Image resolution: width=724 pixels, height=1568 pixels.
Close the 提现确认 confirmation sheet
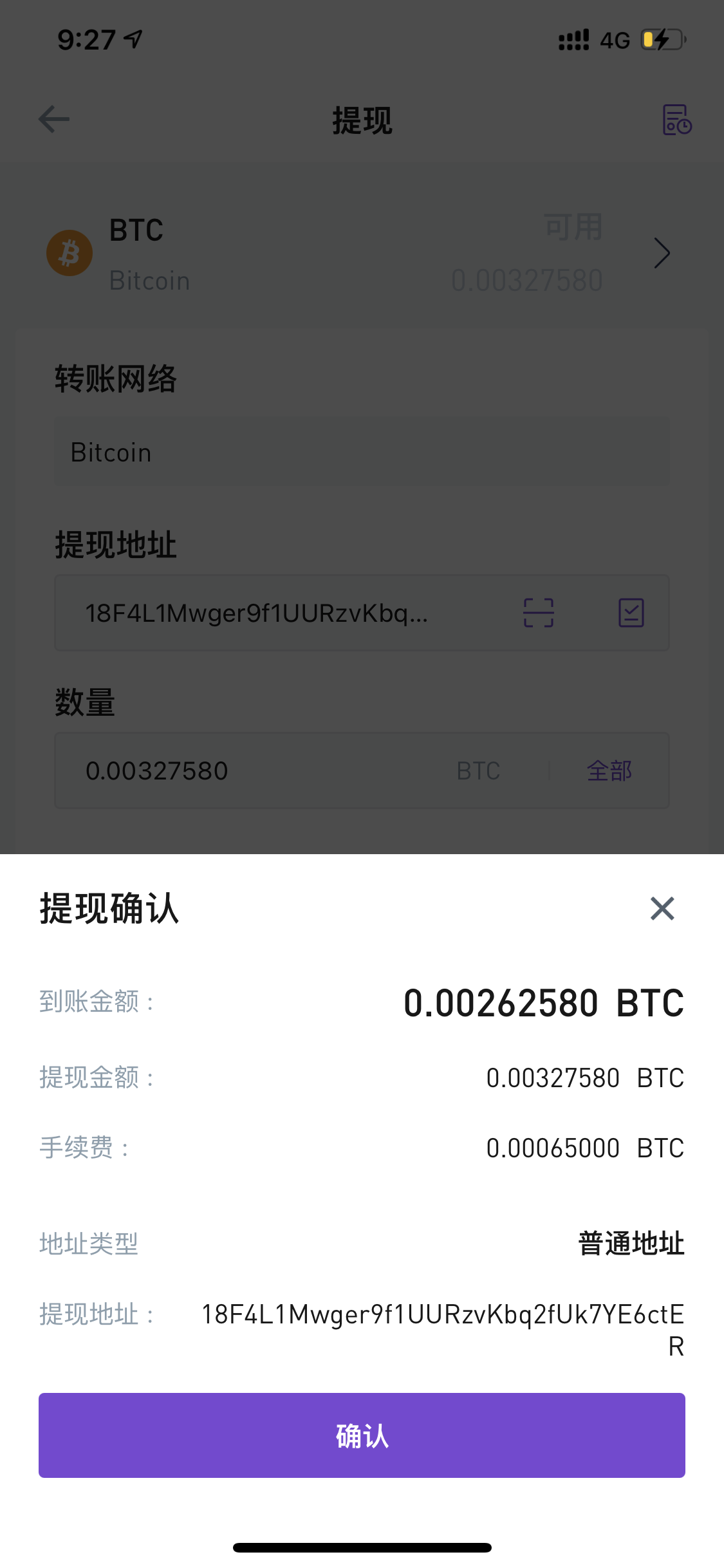point(662,909)
